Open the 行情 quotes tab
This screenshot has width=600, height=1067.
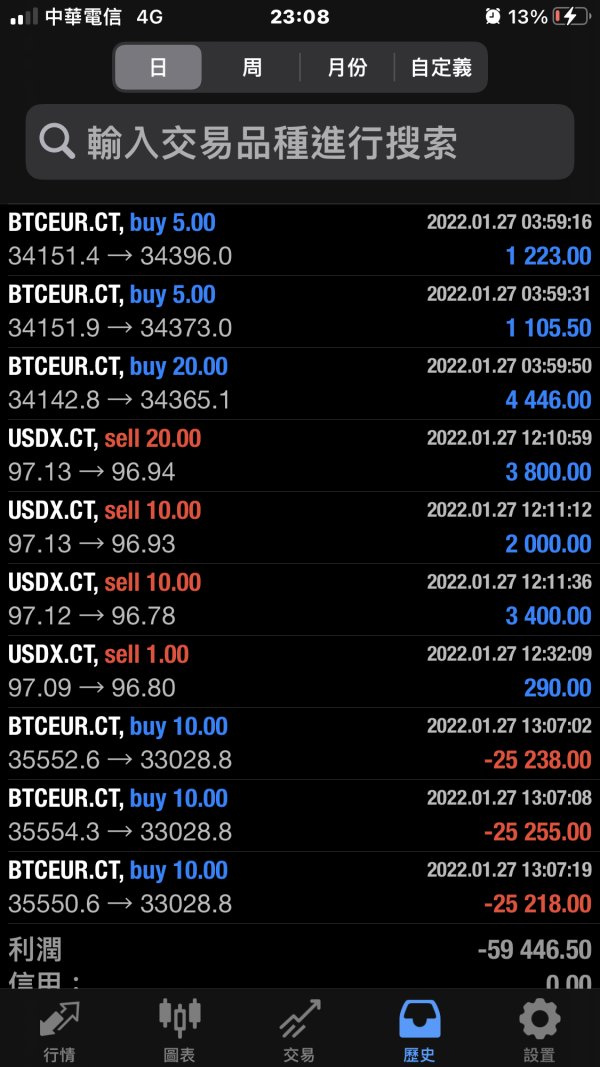point(59,1029)
